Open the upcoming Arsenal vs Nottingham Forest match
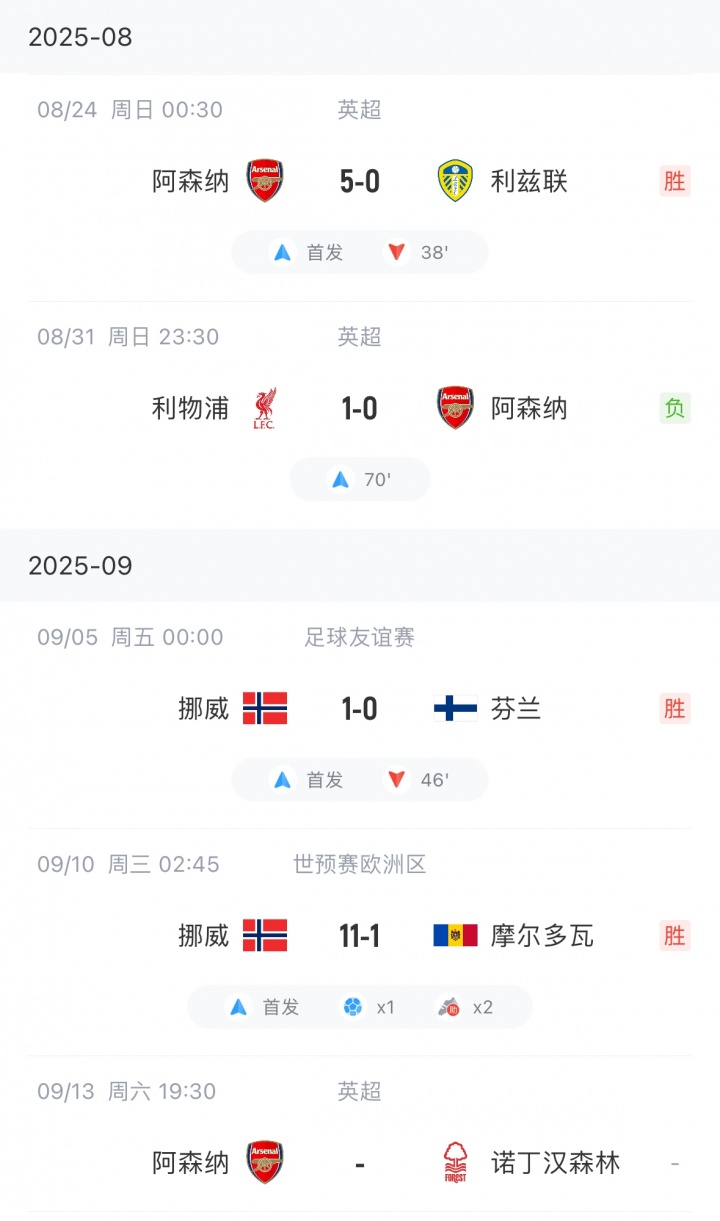The width and height of the screenshot is (720, 1221). 359,1163
